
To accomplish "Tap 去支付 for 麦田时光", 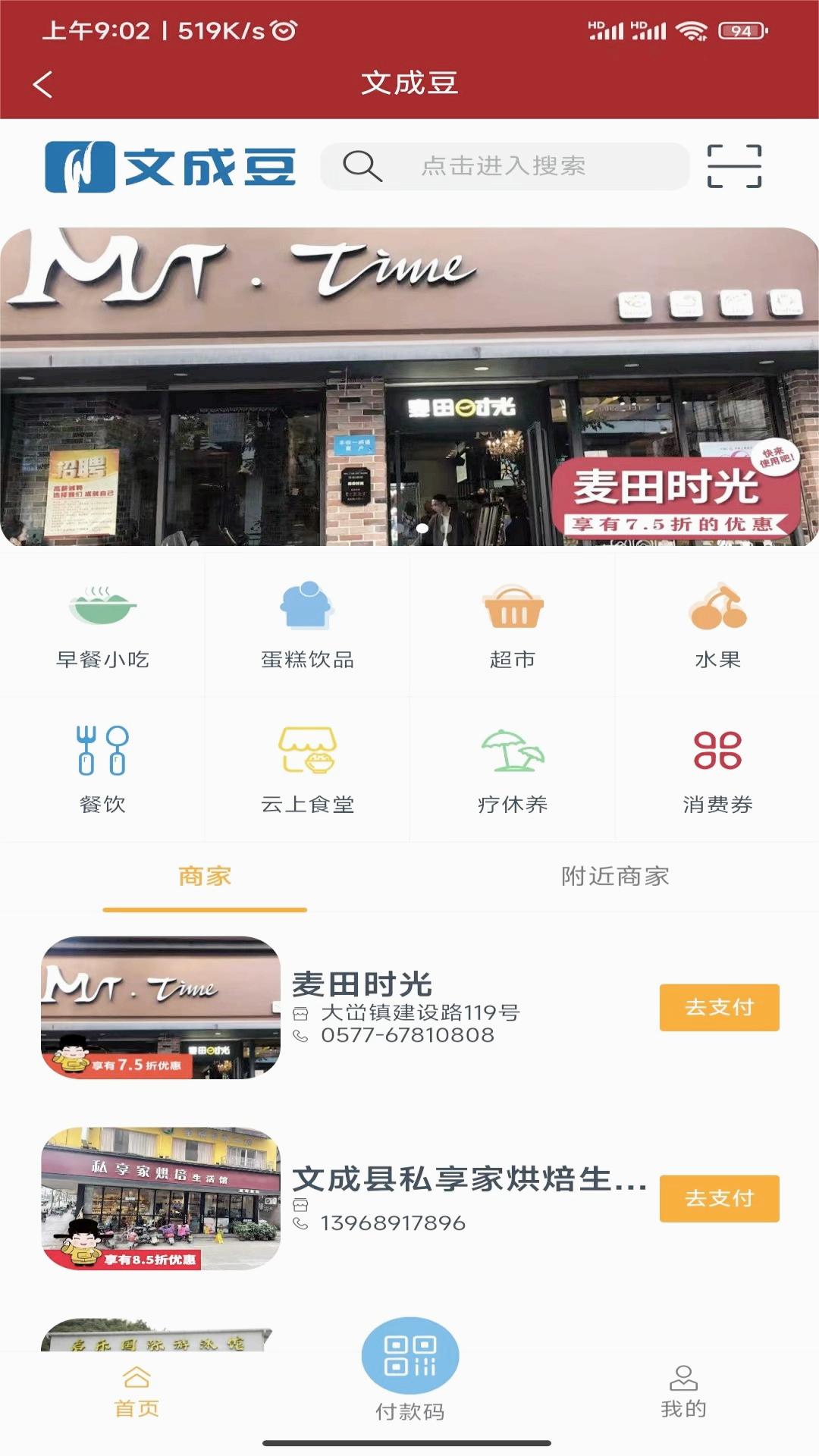I will pos(719,1007).
